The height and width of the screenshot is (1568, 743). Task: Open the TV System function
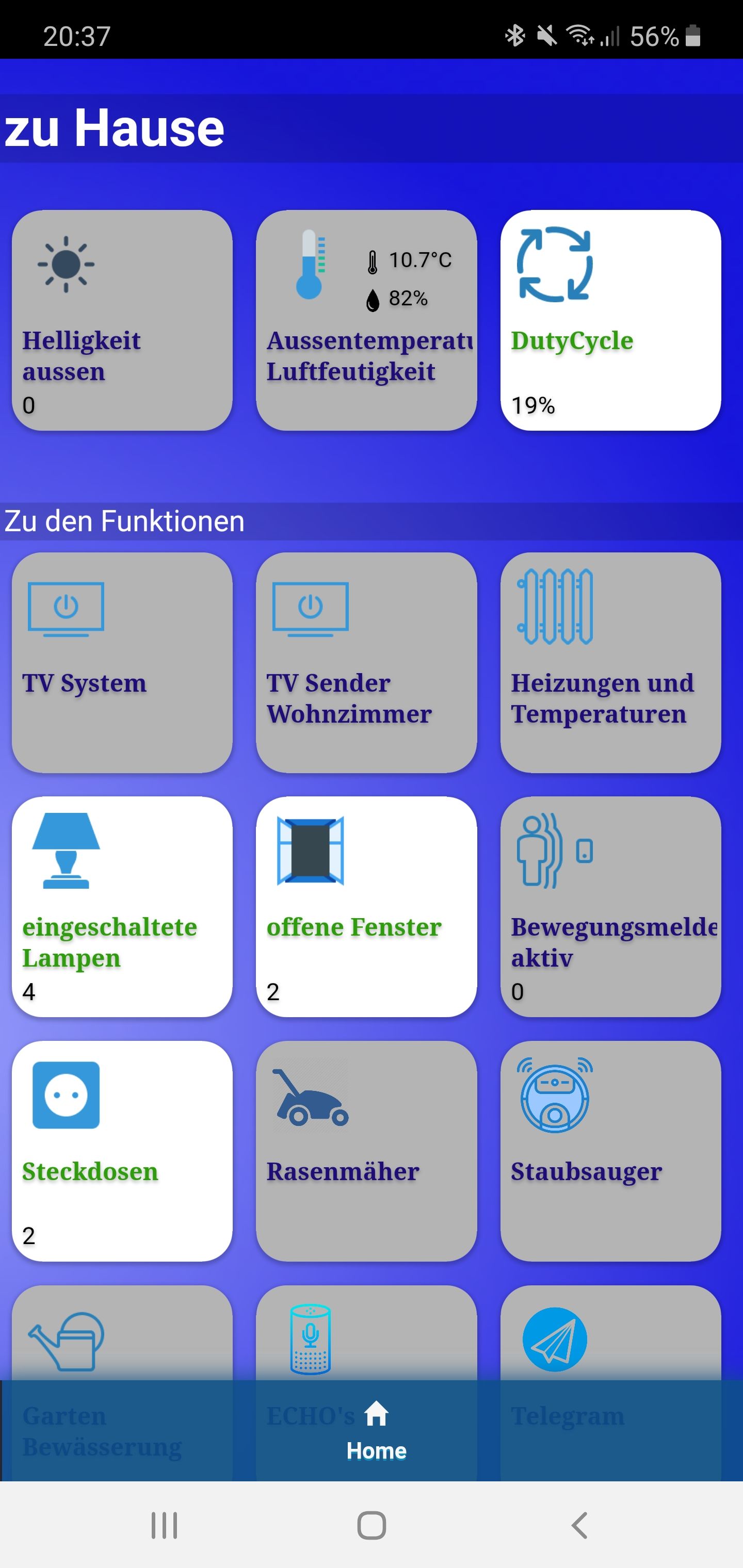pos(122,662)
